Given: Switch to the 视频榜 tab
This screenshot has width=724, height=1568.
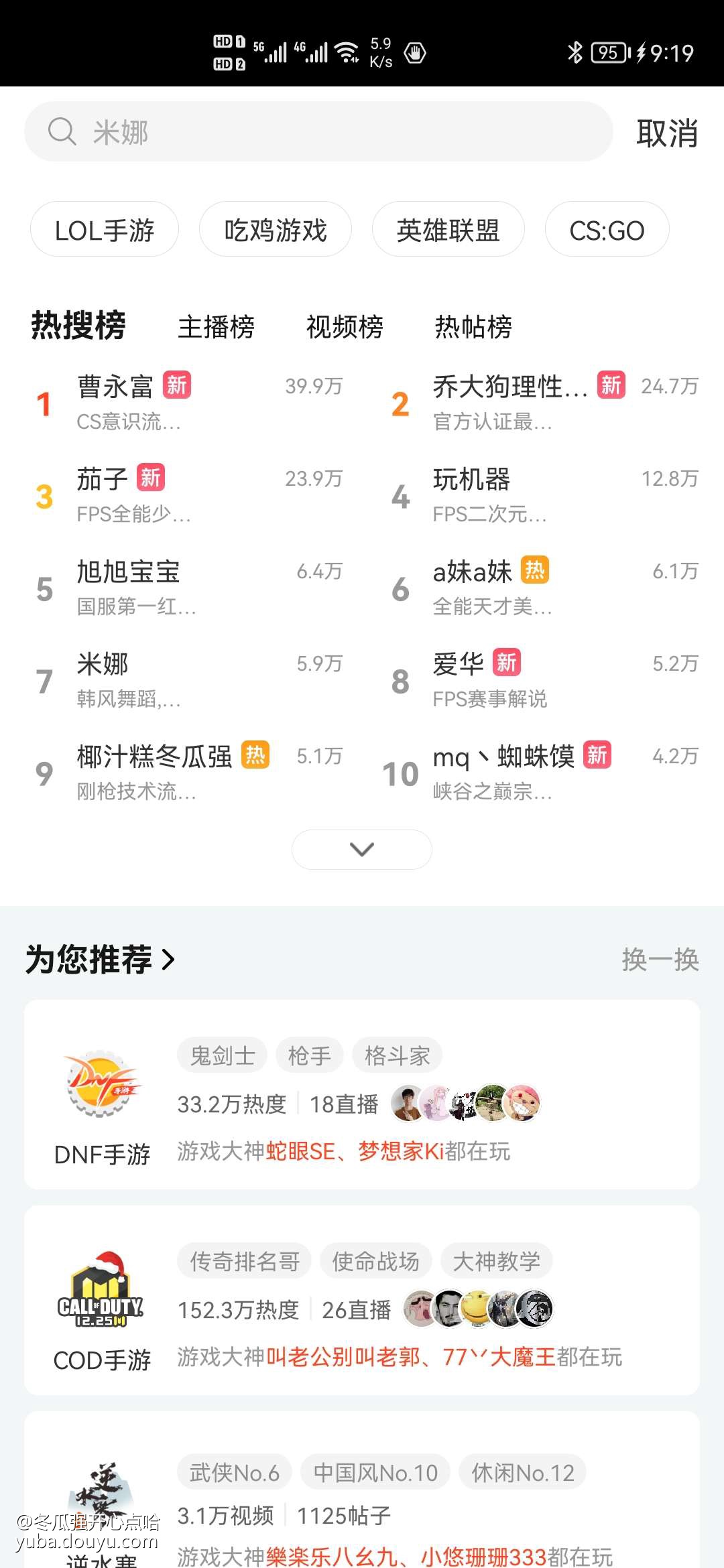Looking at the screenshot, I should [x=345, y=327].
